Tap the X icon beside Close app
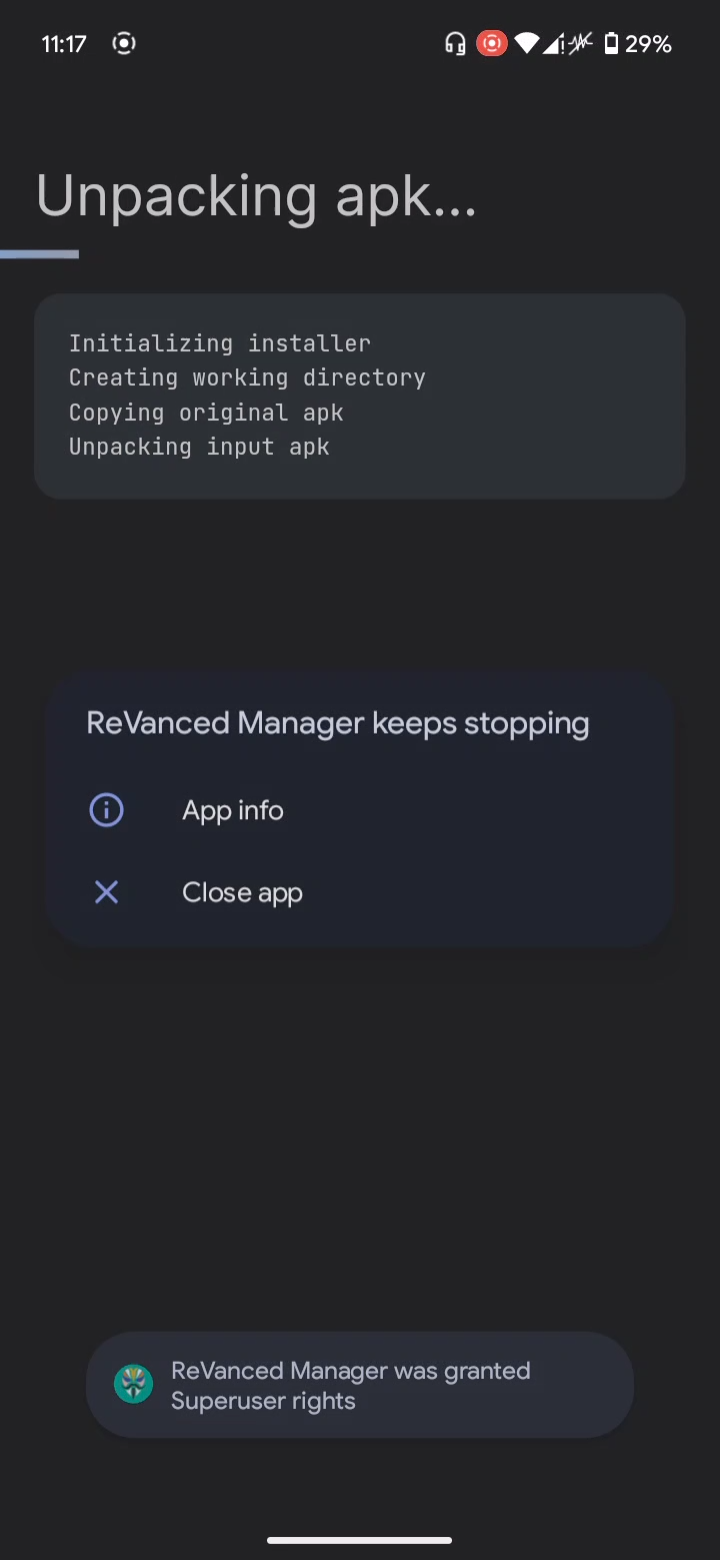Viewport: 720px width, 1560px height. click(x=106, y=892)
